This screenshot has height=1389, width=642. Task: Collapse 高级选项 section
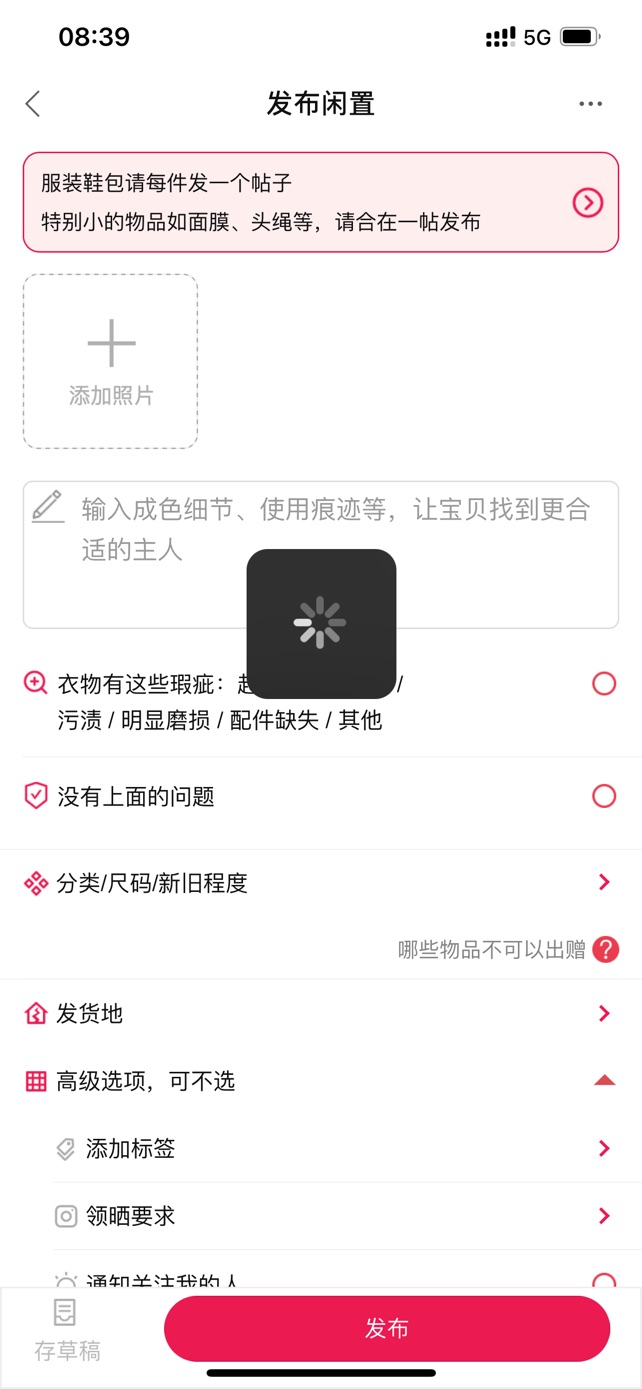click(x=603, y=1080)
